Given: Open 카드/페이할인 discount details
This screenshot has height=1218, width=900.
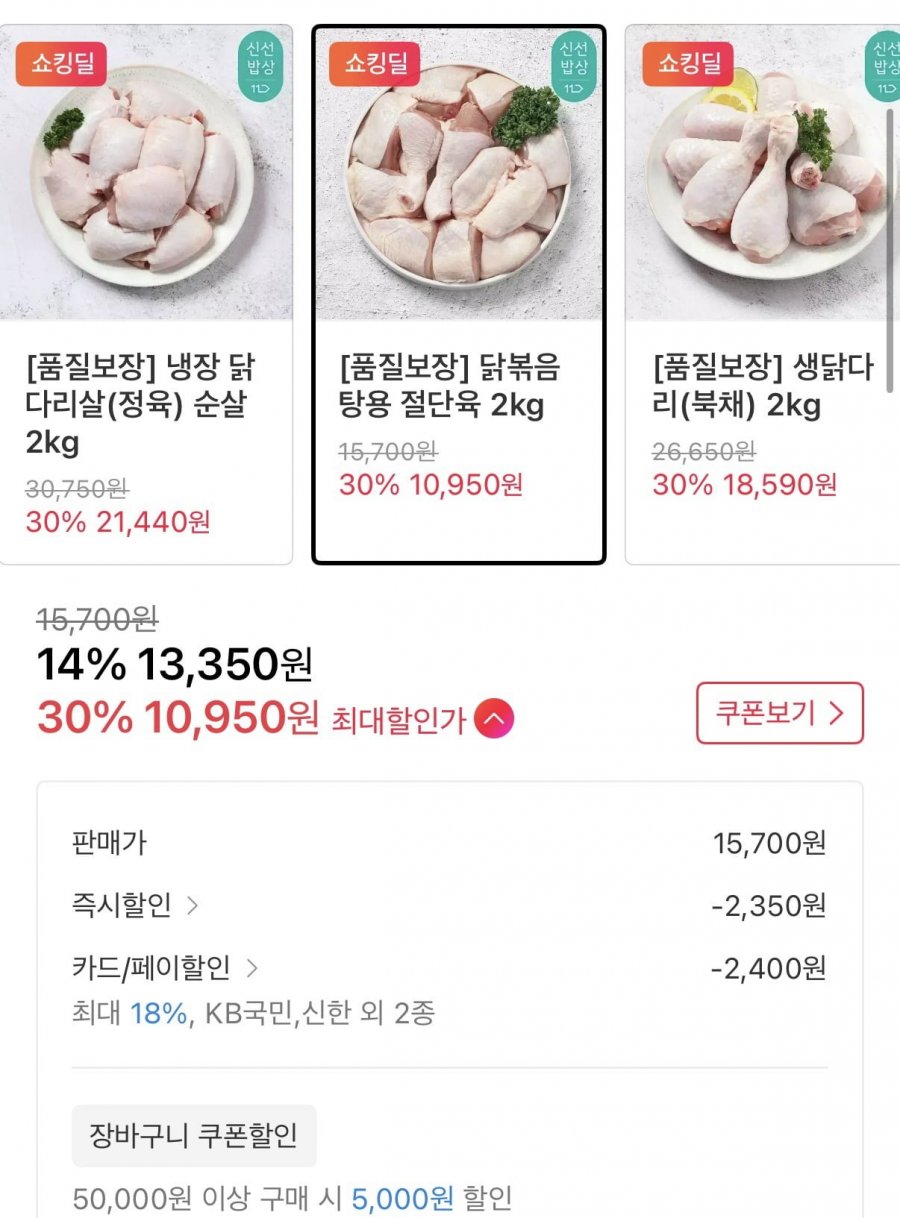Looking at the screenshot, I should (x=166, y=968).
